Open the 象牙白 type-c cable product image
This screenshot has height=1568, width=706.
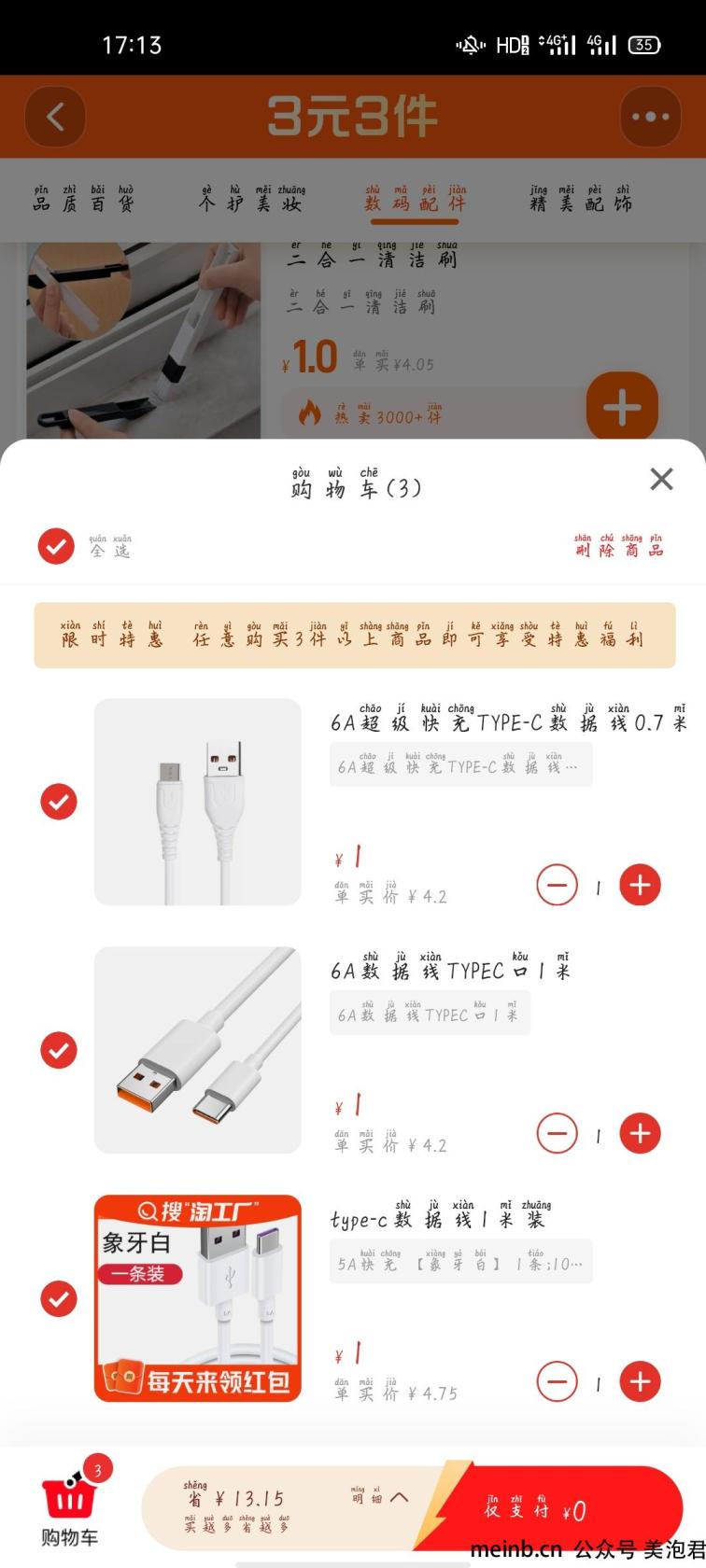pos(198,1298)
